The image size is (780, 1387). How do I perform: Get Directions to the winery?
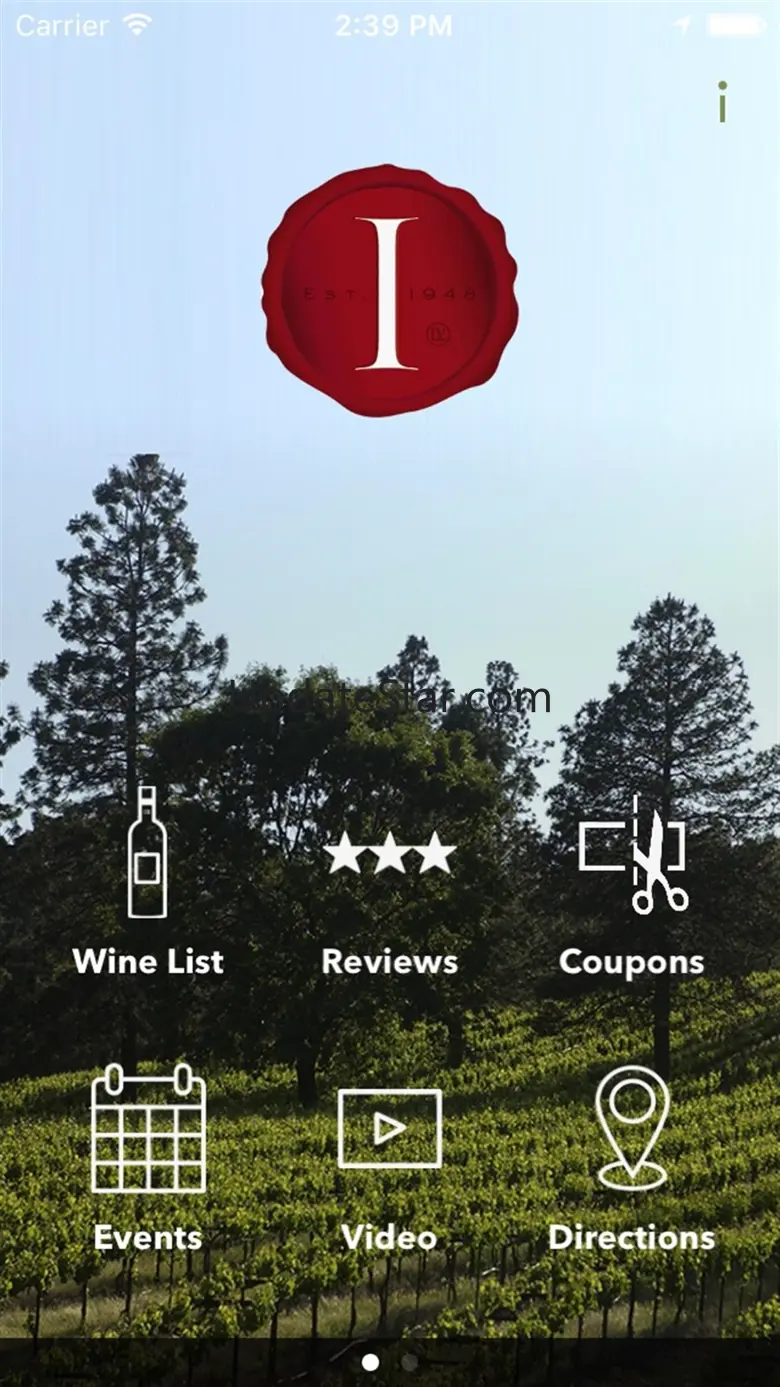click(x=632, y=1155)
